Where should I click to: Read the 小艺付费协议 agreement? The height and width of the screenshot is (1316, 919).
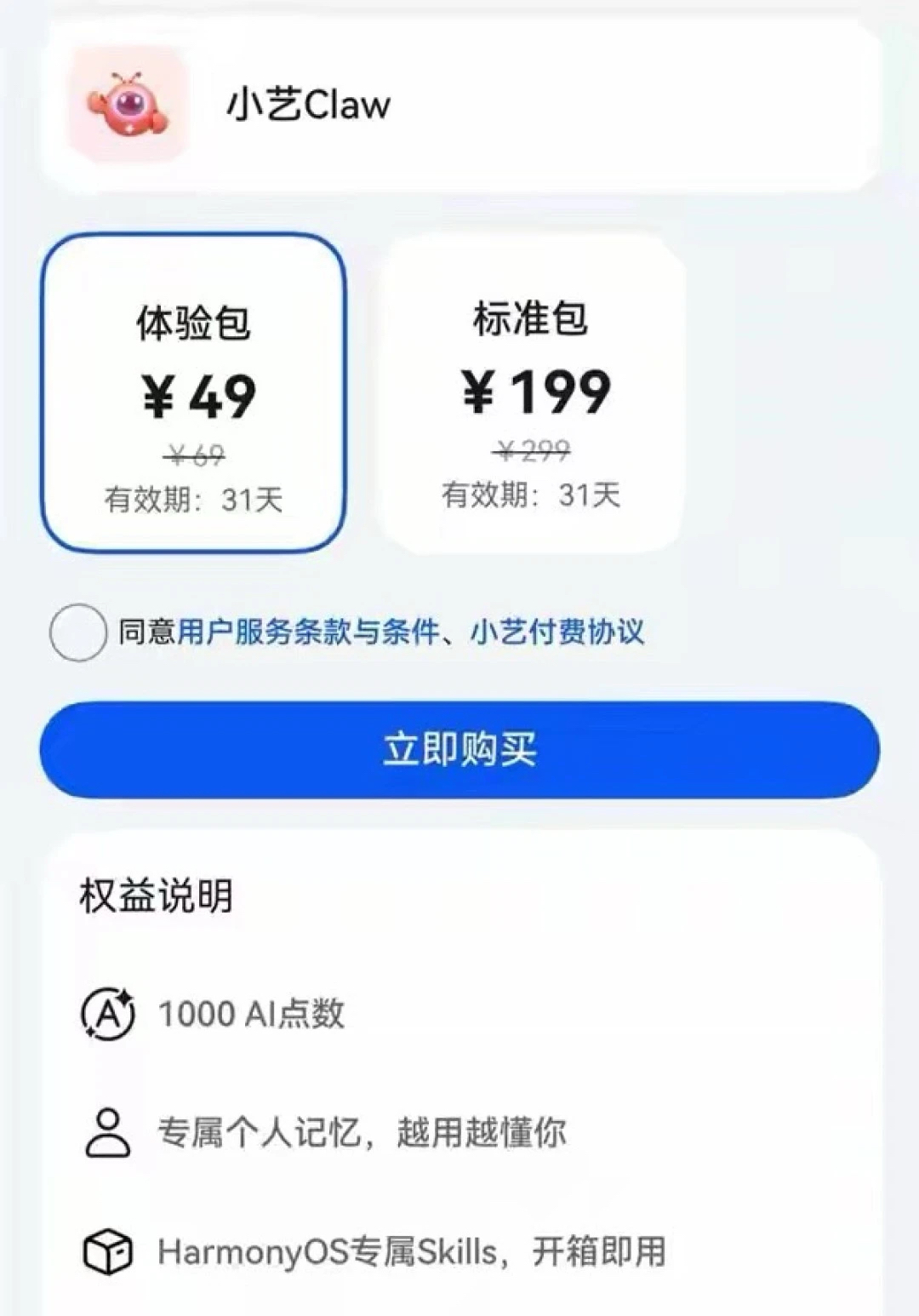tap(557, 632)
